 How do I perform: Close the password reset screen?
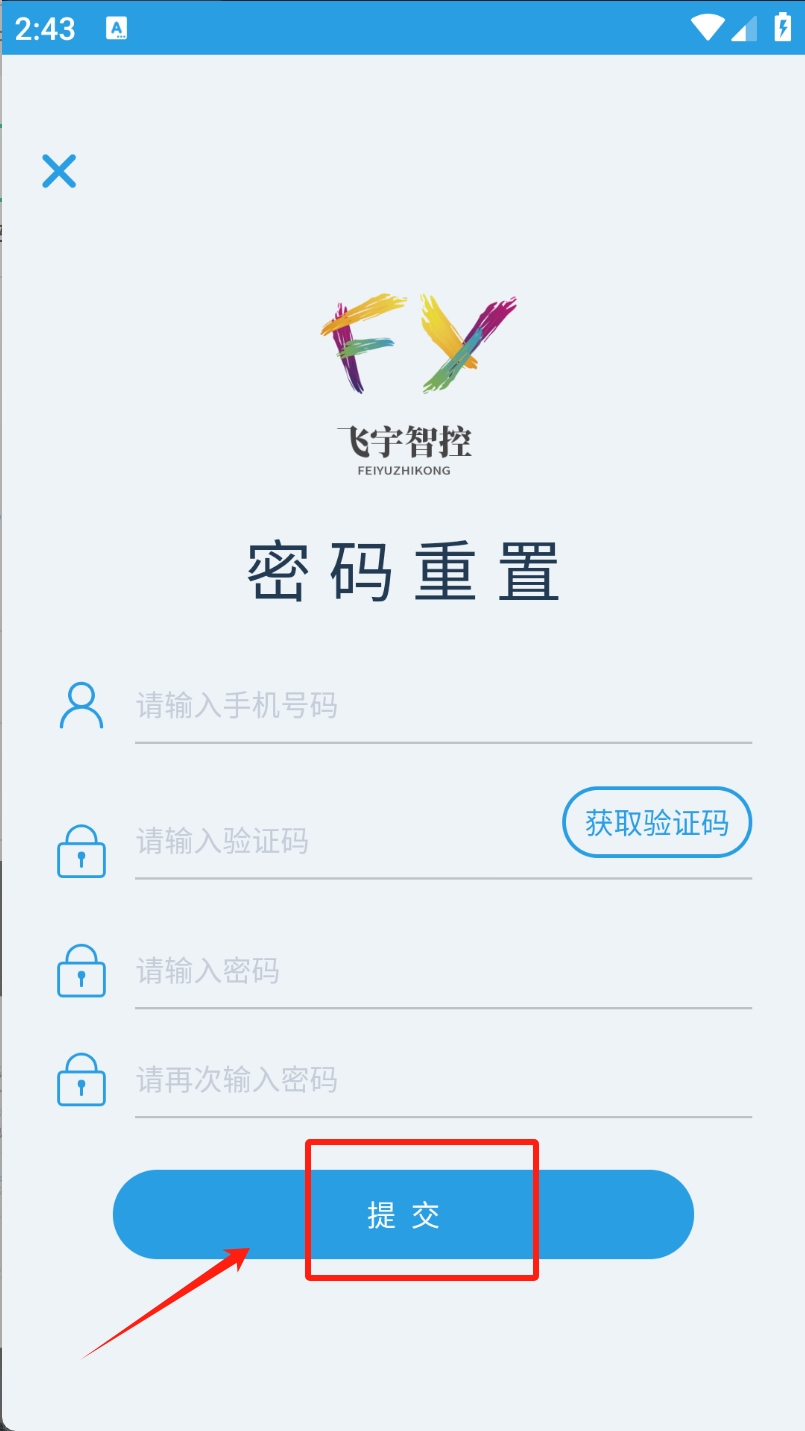[x=59, y=171]
